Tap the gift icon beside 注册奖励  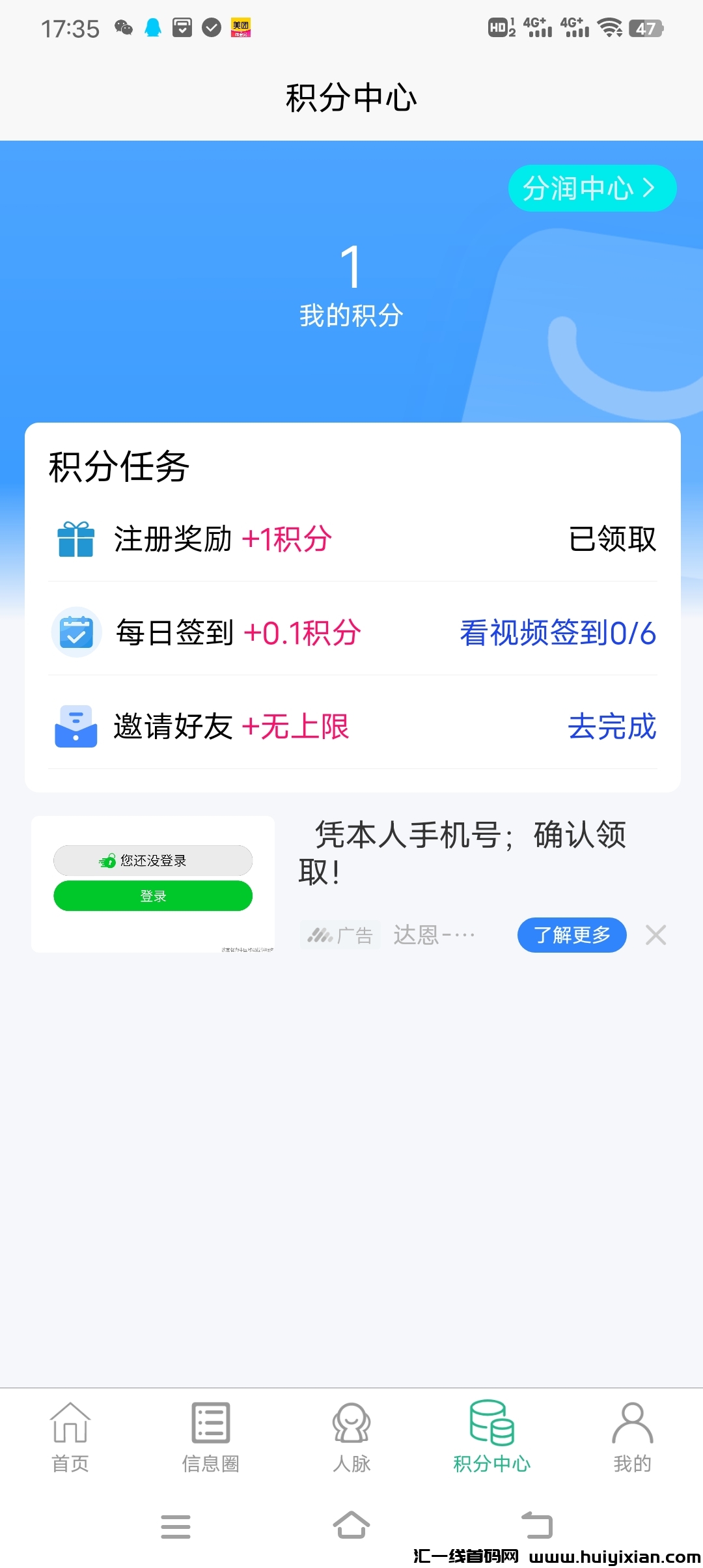[x=76, y=539]
